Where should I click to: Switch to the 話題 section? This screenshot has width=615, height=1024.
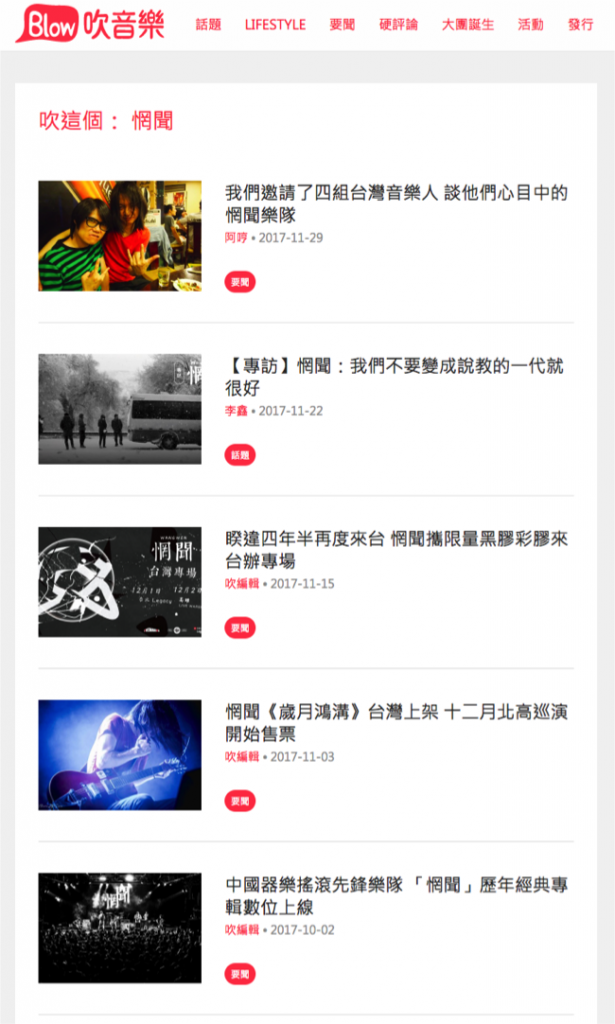click(x=208, y=25)
